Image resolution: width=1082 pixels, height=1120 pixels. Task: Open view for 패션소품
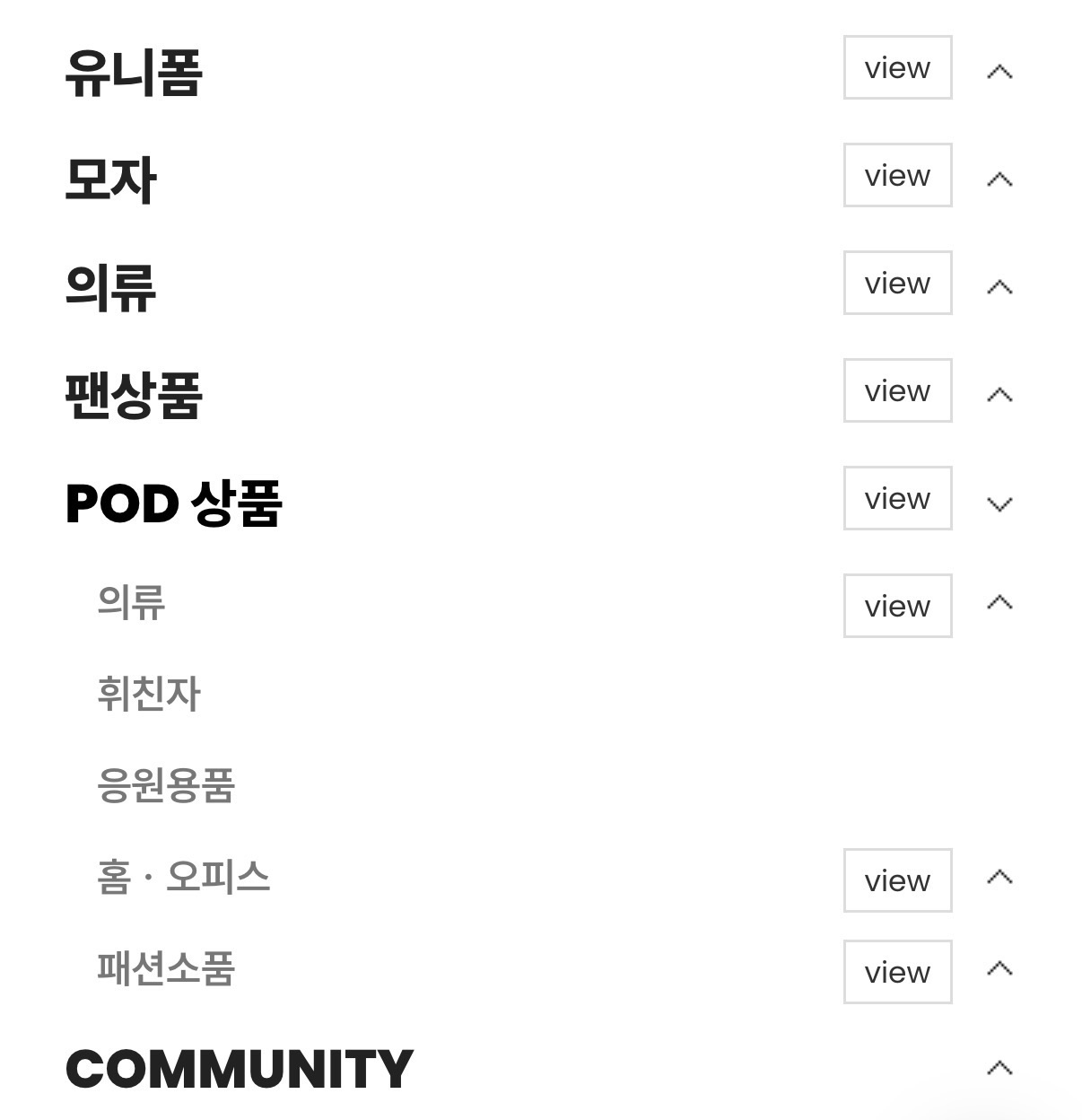coord(897,973)
